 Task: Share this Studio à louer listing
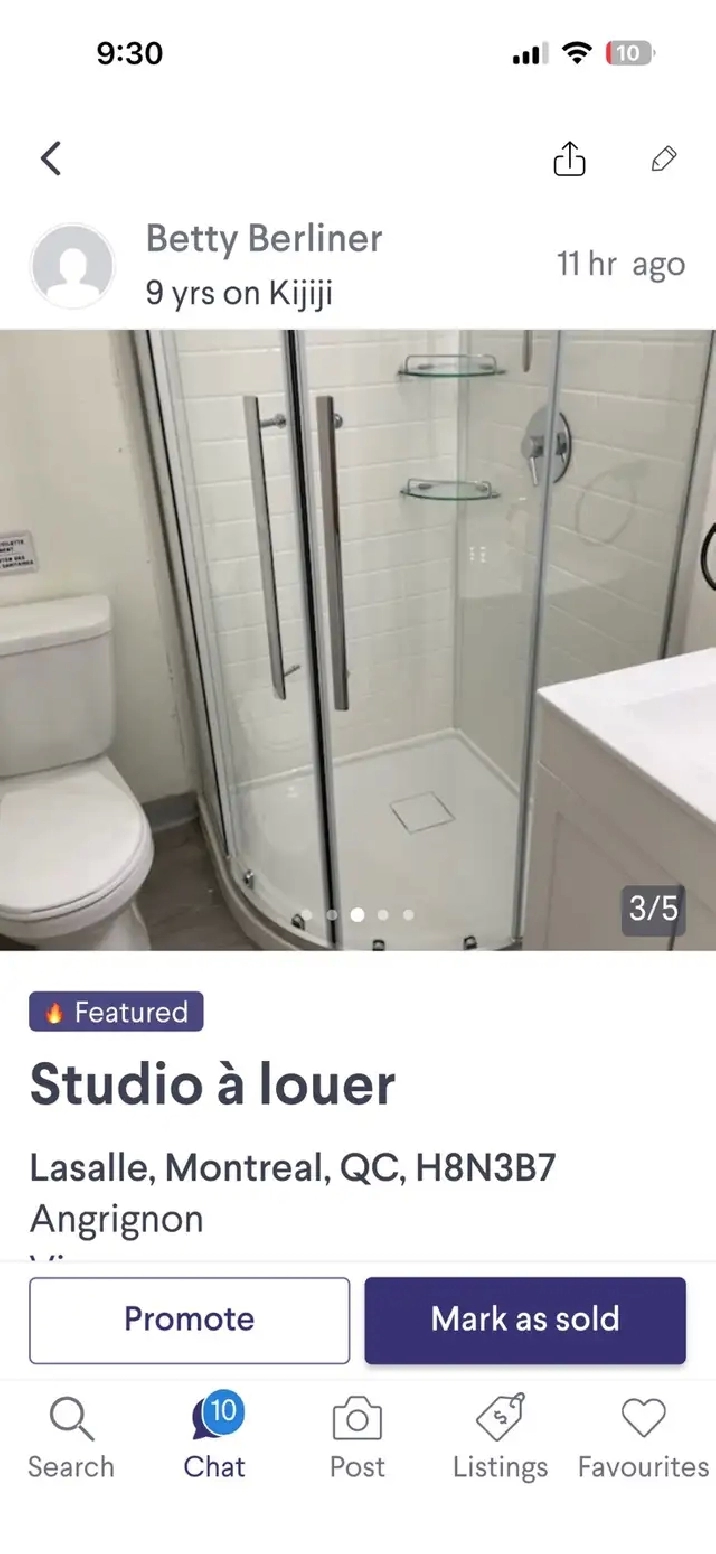[x=569, y=159]
